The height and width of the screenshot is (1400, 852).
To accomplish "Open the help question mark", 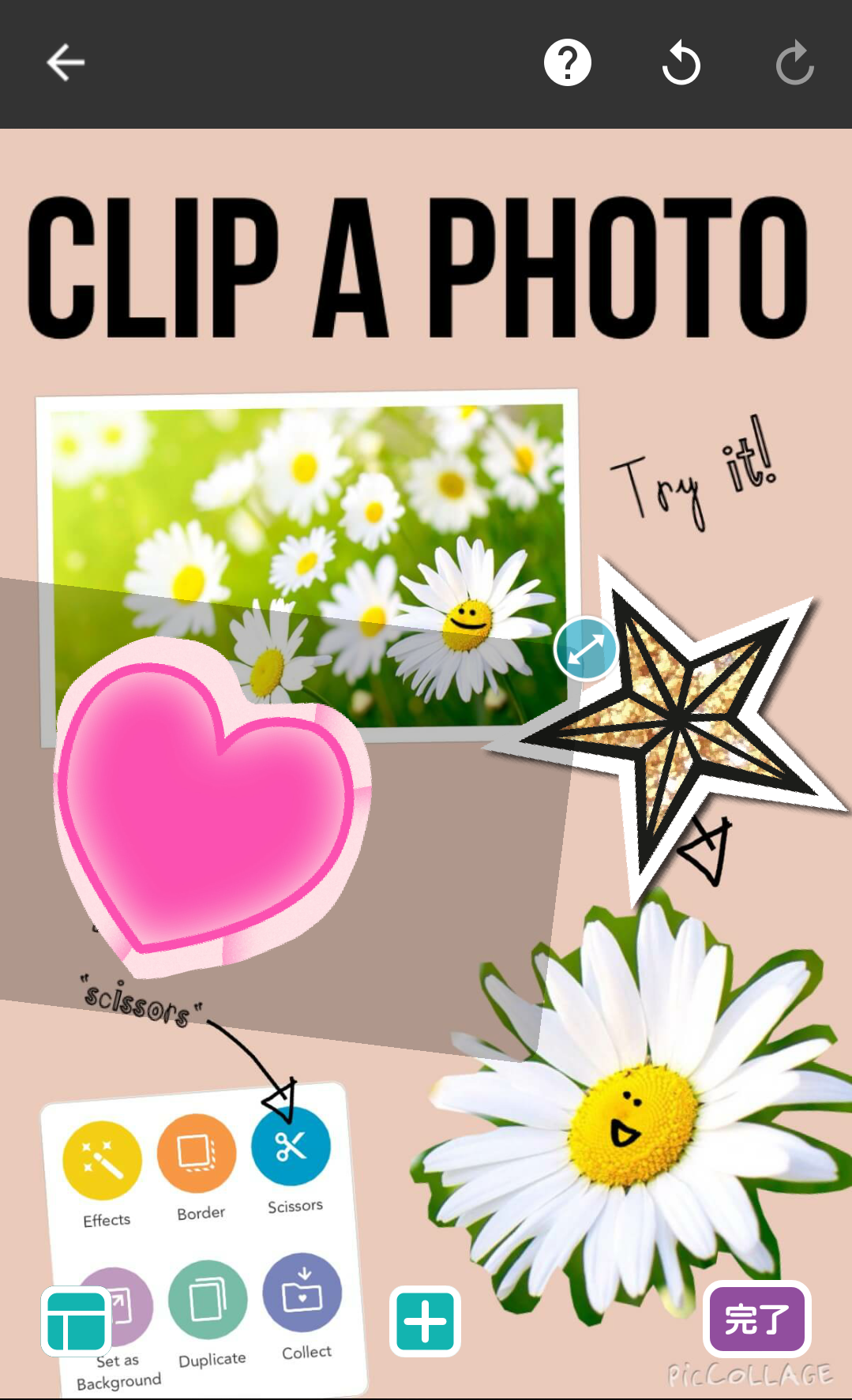I will pyautogui.click(x=567, y=63).
